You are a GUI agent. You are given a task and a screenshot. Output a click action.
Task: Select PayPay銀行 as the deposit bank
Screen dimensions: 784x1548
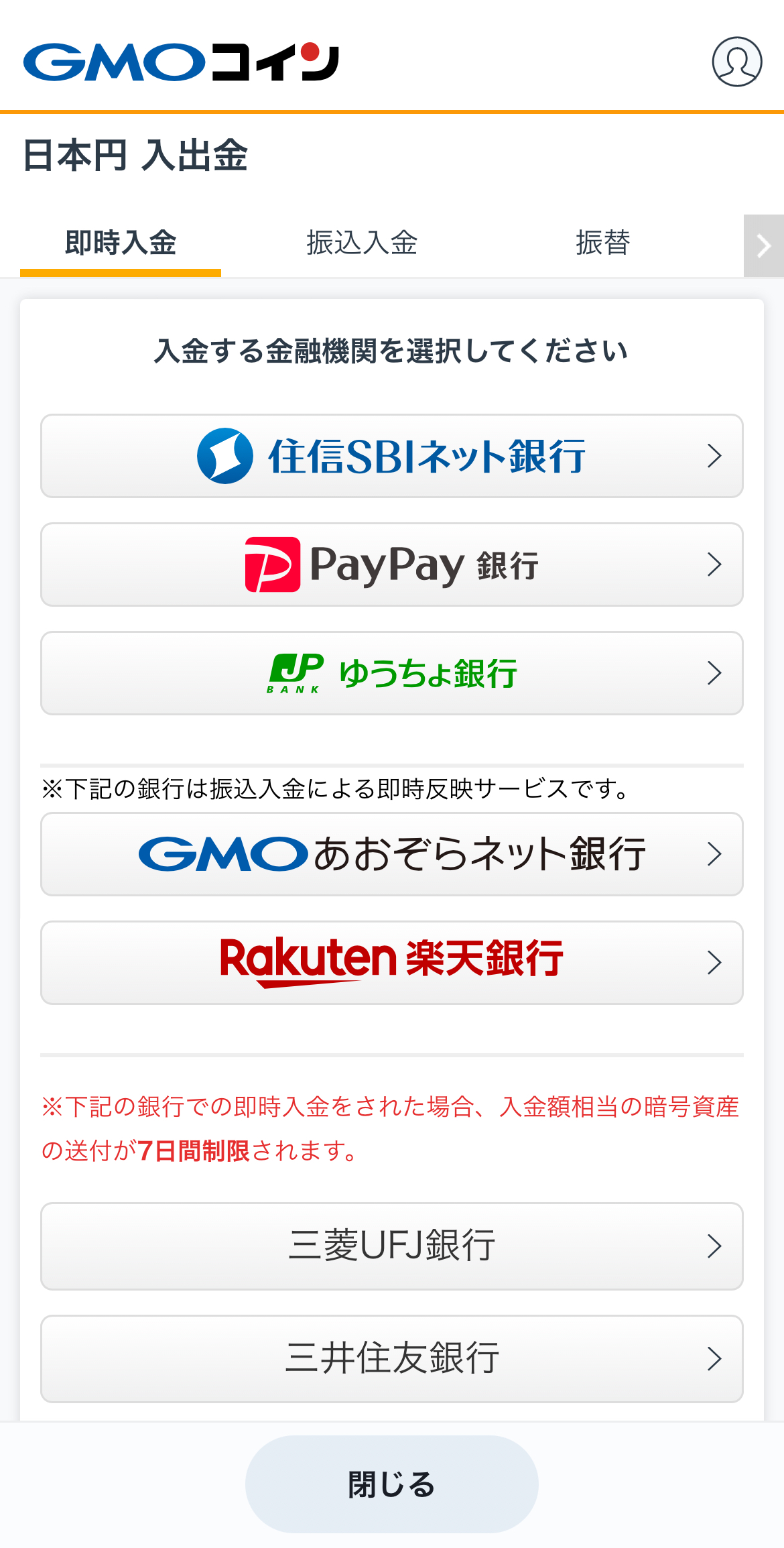coord(392,564)
